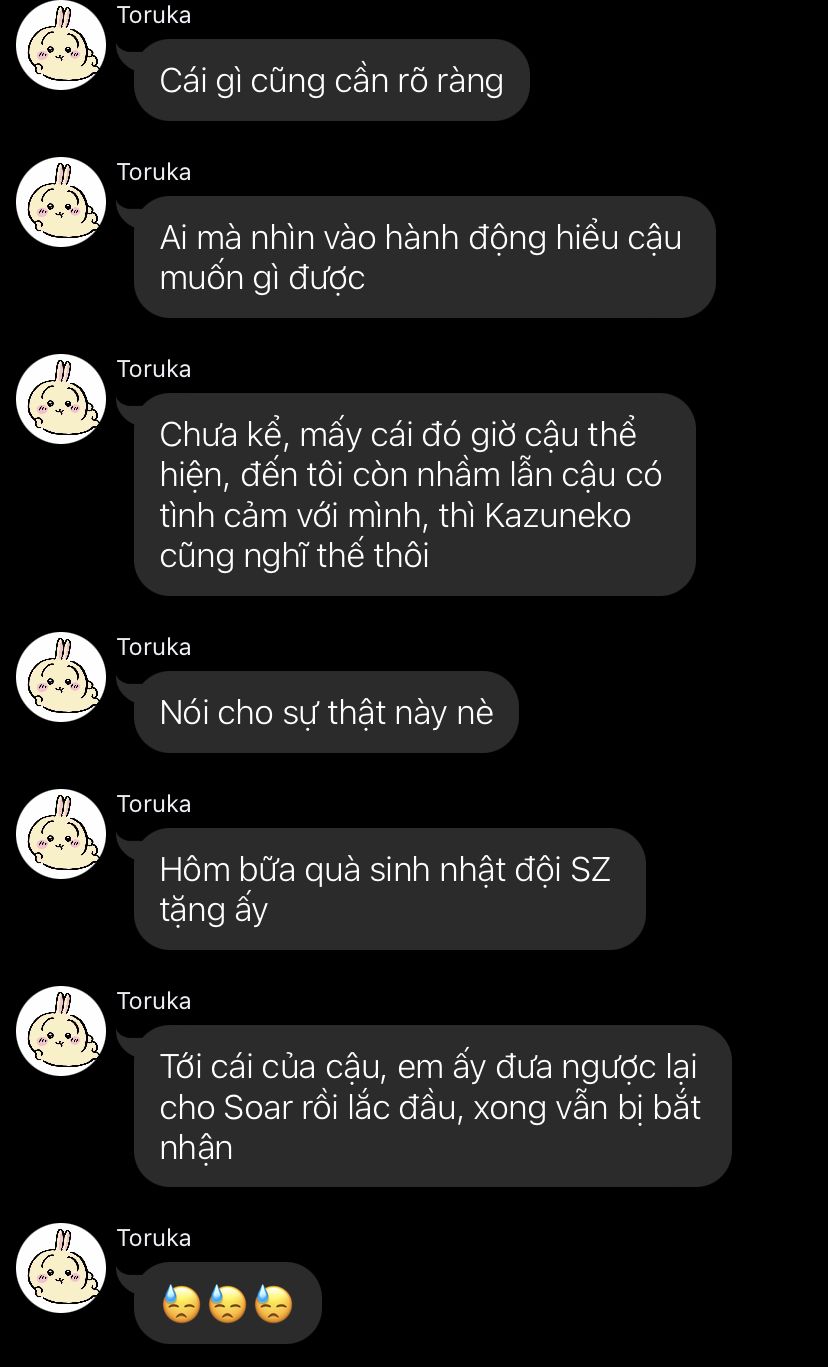Tap Toruka's avatar next to "Nói cho sự thật này nè"
Screen dimensions: 828x1367
coord(61,676)
